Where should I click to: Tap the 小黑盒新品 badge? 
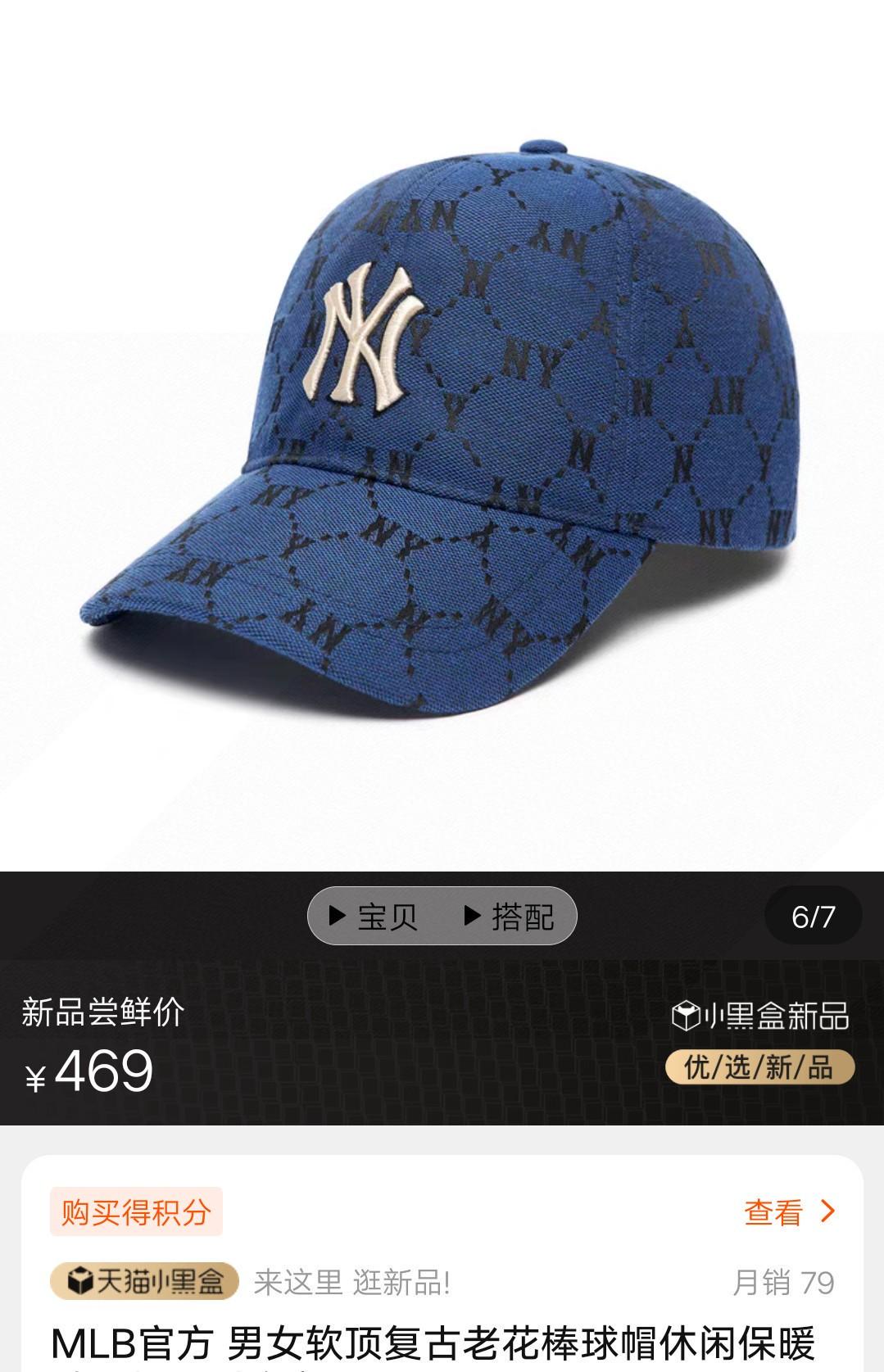(x=759, y=1017)
